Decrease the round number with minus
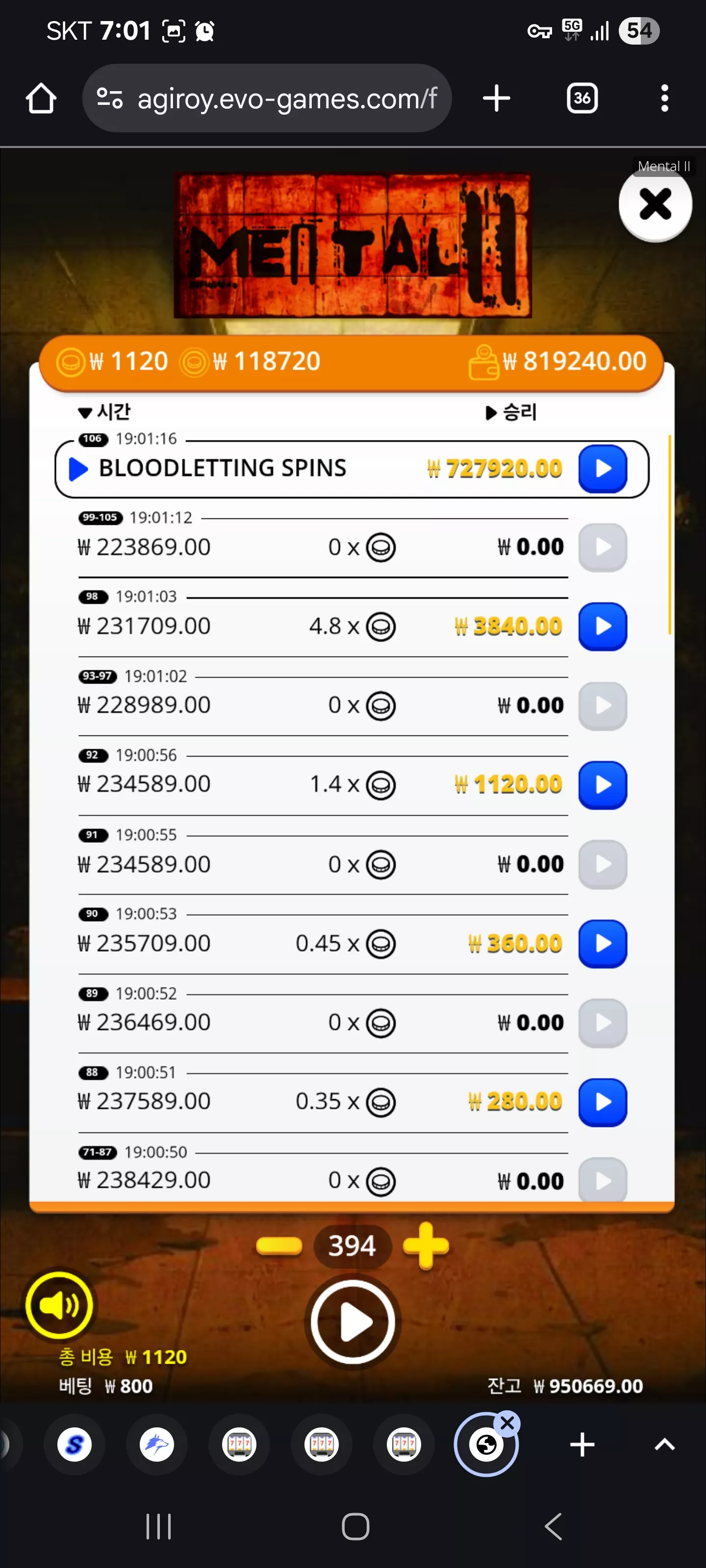Screen dimensions: 706x1568 pyautogui.click(x=279, y=1246)
